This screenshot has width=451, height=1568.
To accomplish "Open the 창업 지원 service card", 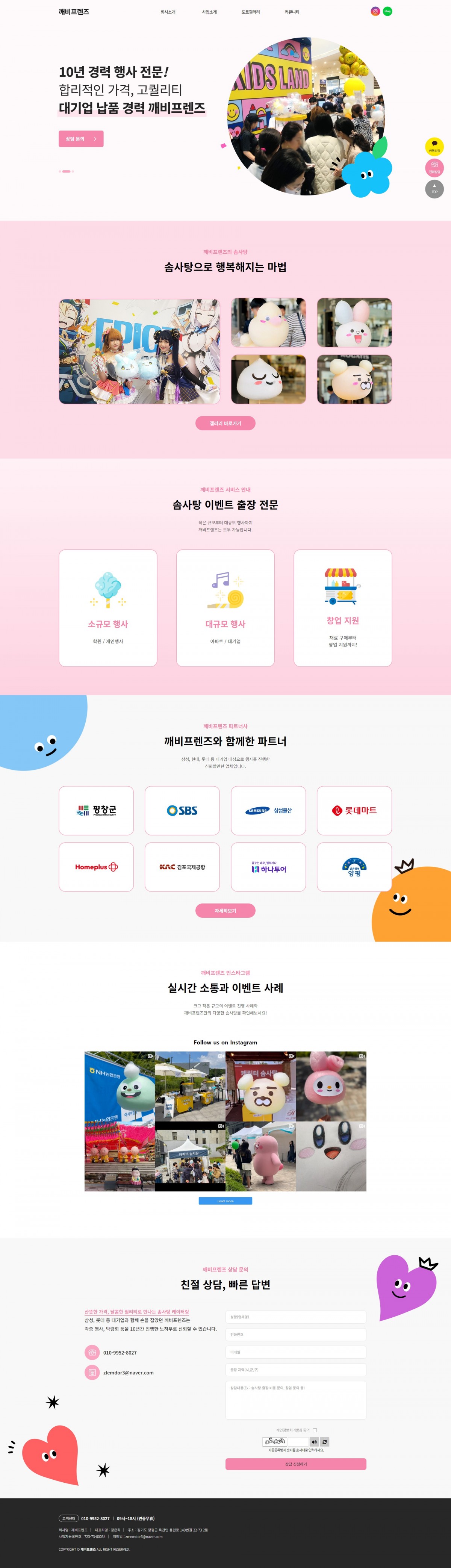I will point(343,607).
